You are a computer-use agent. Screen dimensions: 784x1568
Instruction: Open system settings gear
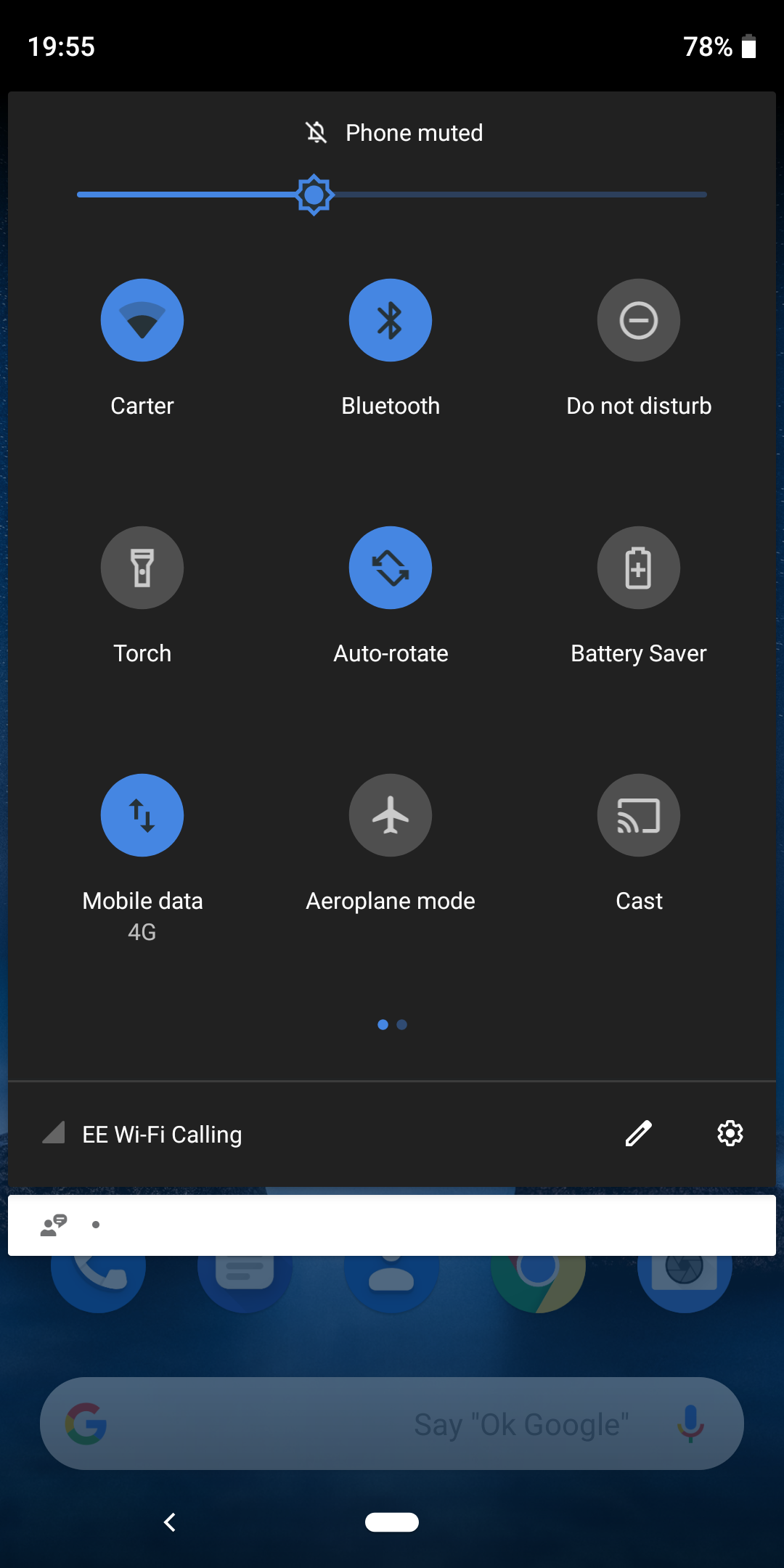coord(730,1133)
